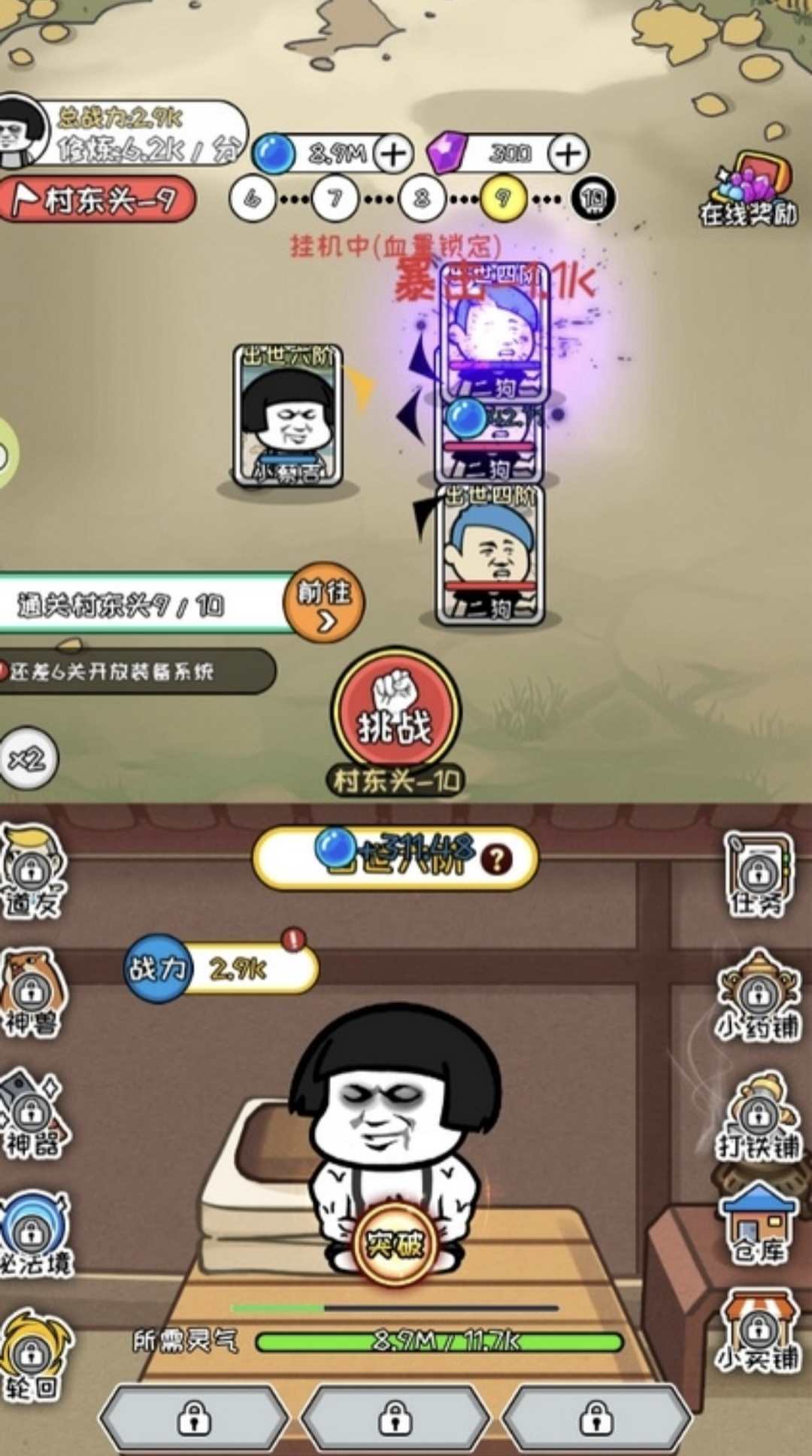
Task: Open the locked 神器 artifact menu
Action: click(x=32, y=1113)
